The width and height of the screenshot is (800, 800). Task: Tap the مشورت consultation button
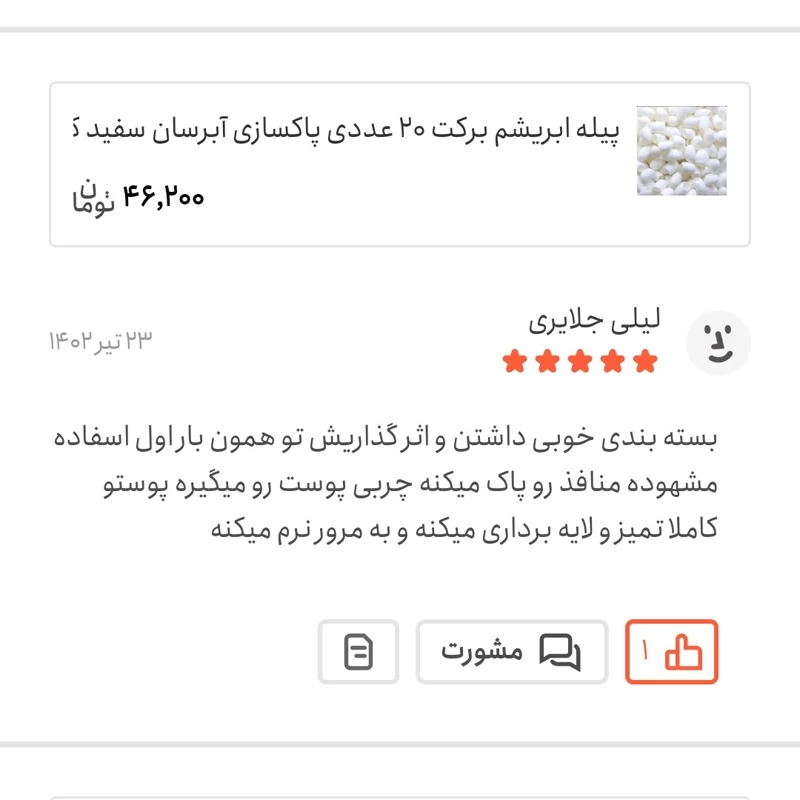511,652
